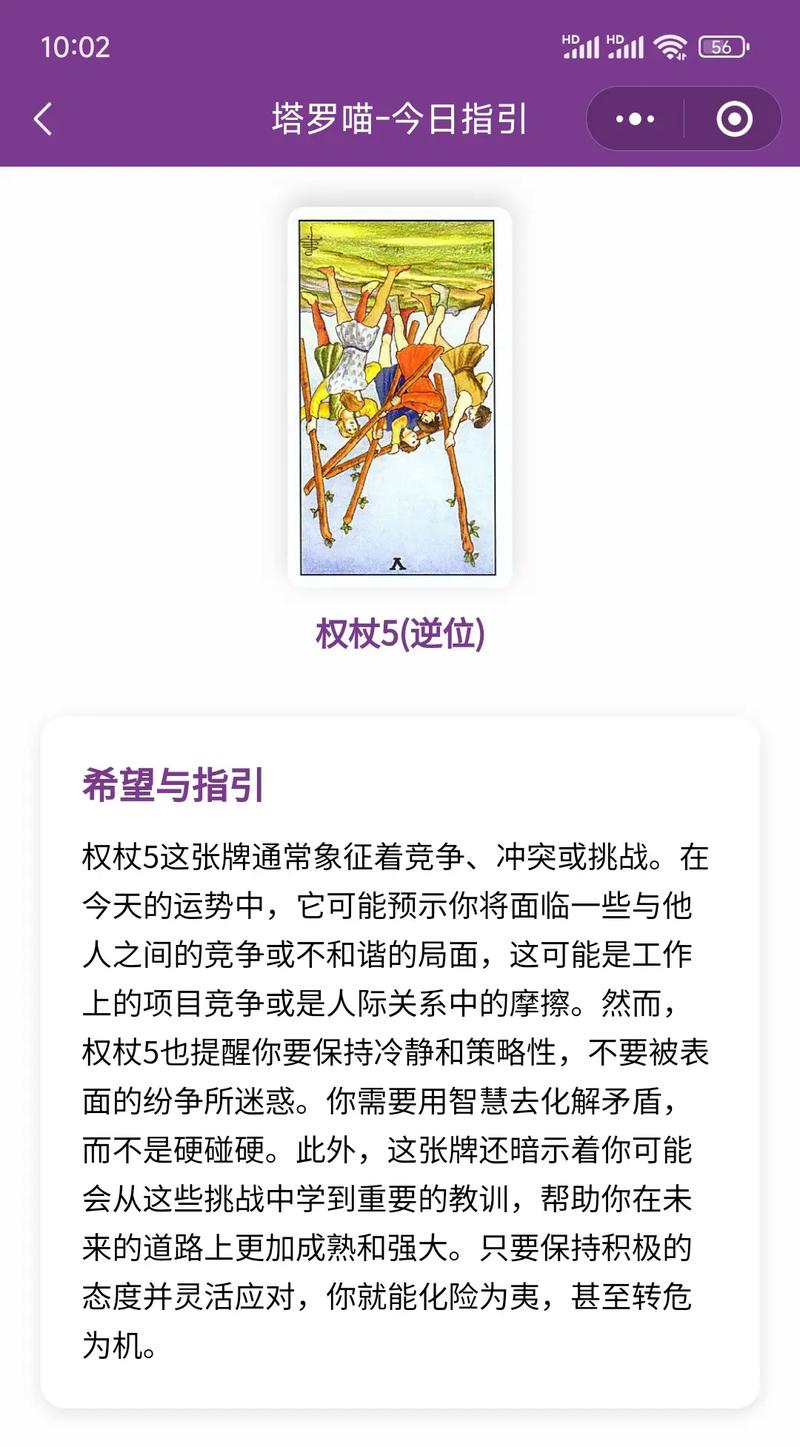The height and width of the screenshot is (1447, 800).
Task: Close the mini program with the circle button
Action: 734,120
